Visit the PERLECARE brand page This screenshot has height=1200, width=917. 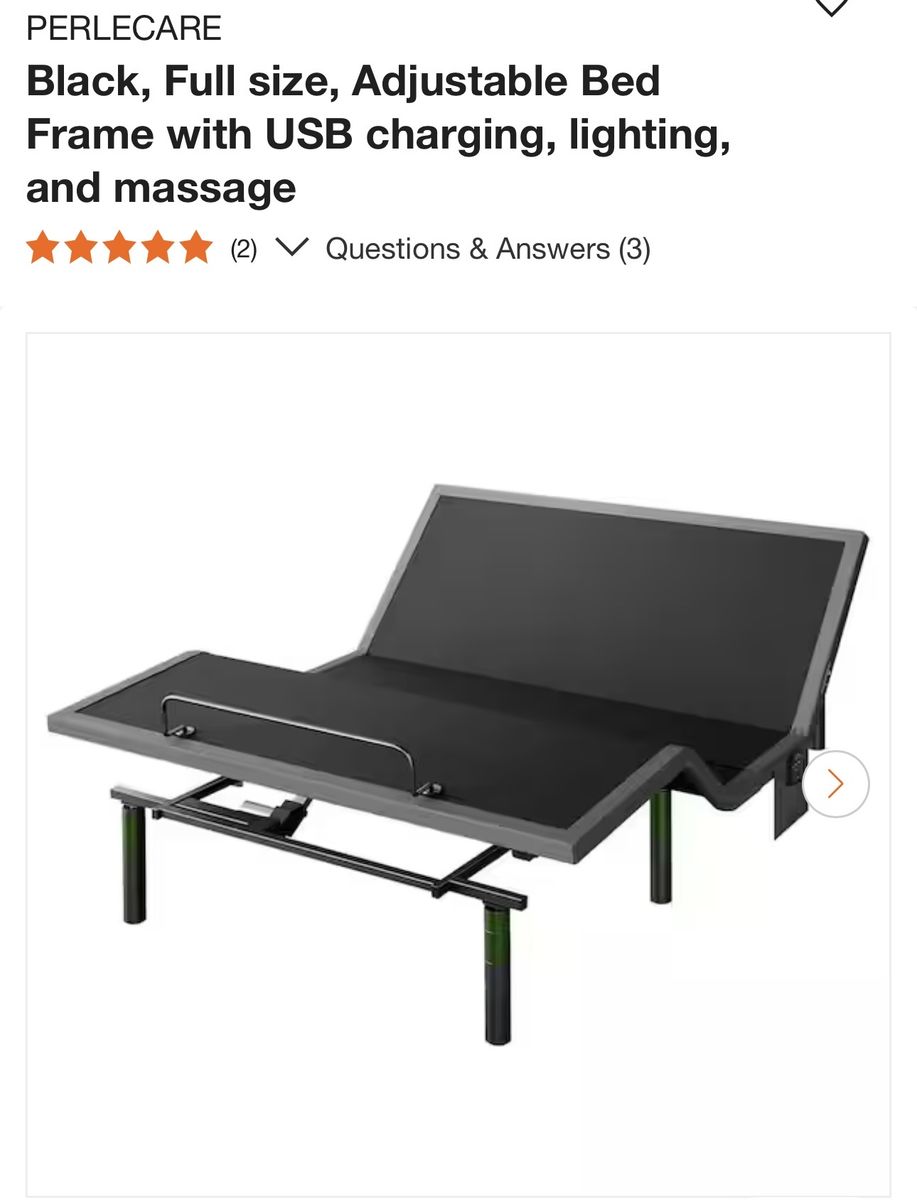coord(125,28)
